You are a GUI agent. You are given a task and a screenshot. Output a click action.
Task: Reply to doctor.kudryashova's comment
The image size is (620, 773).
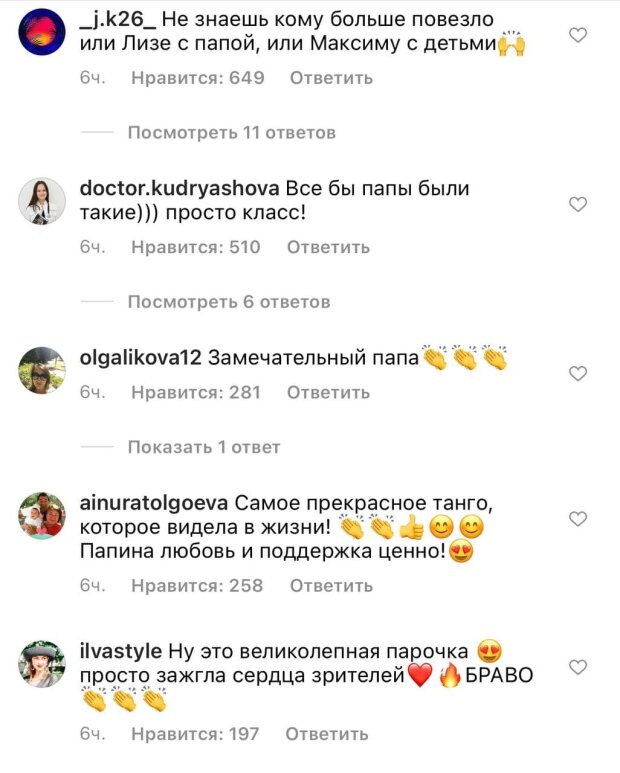[x=328, y=247]
